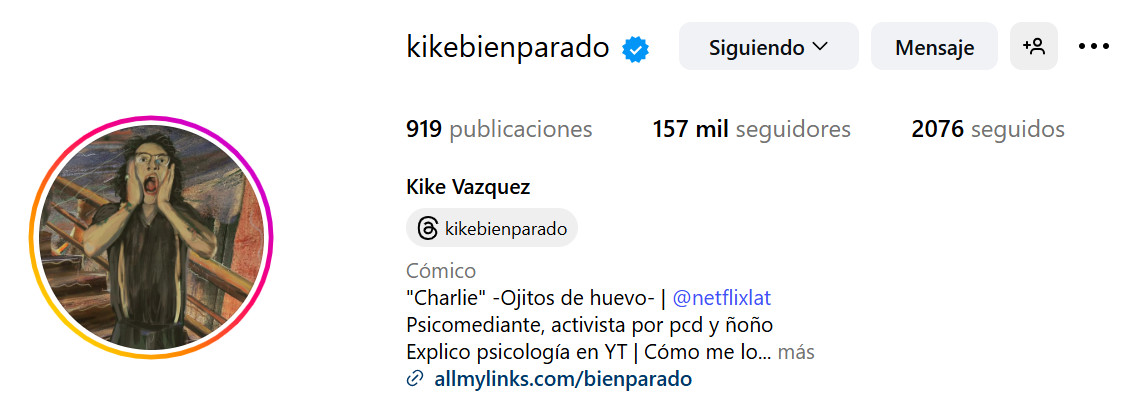Open the three-dot options menu
Image resolution: width=1146 pixels, height=403 pixels.
click(1094, 47)
